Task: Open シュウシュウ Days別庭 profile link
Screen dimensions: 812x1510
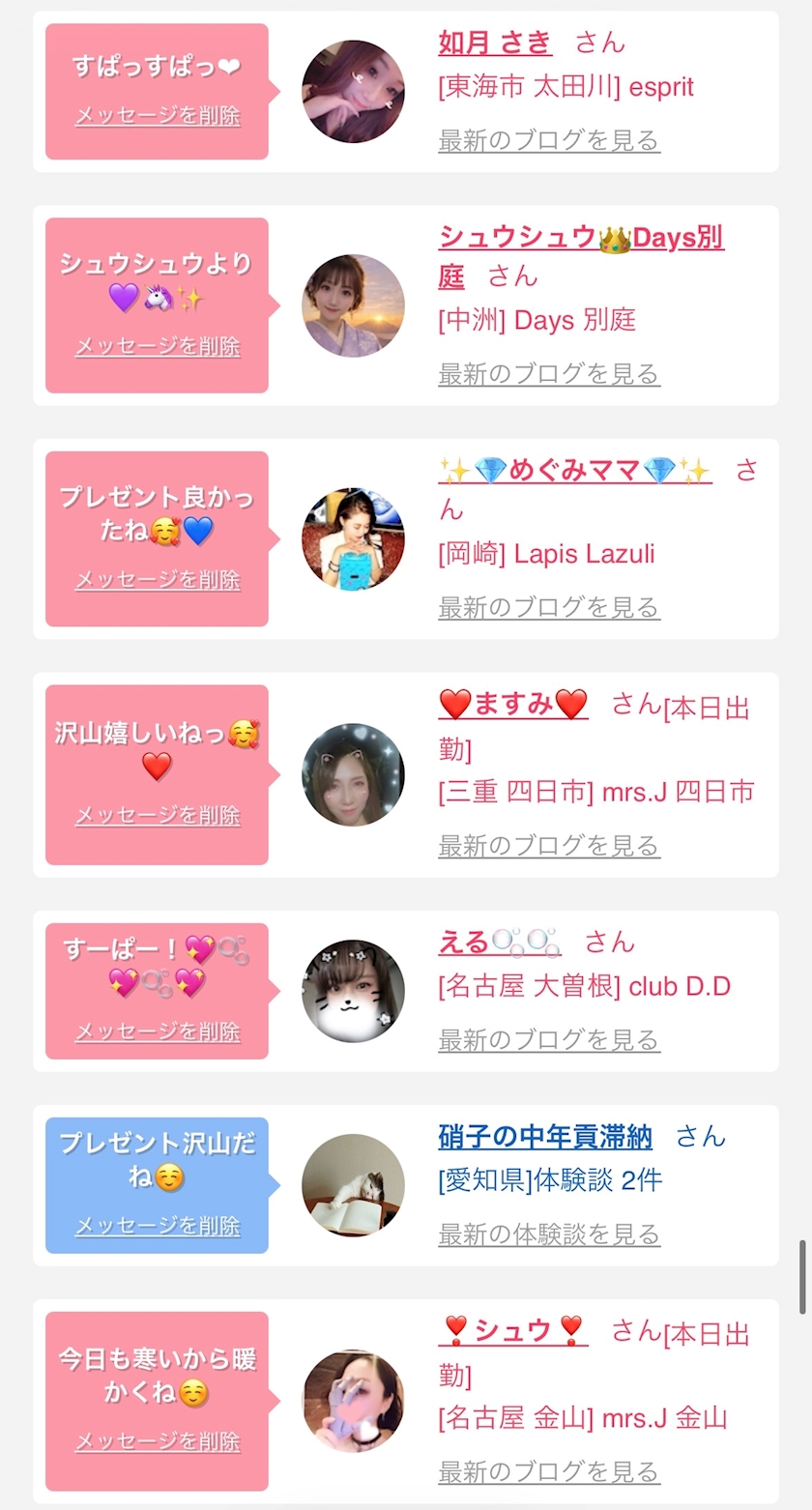Action: (x=581, y=256)
